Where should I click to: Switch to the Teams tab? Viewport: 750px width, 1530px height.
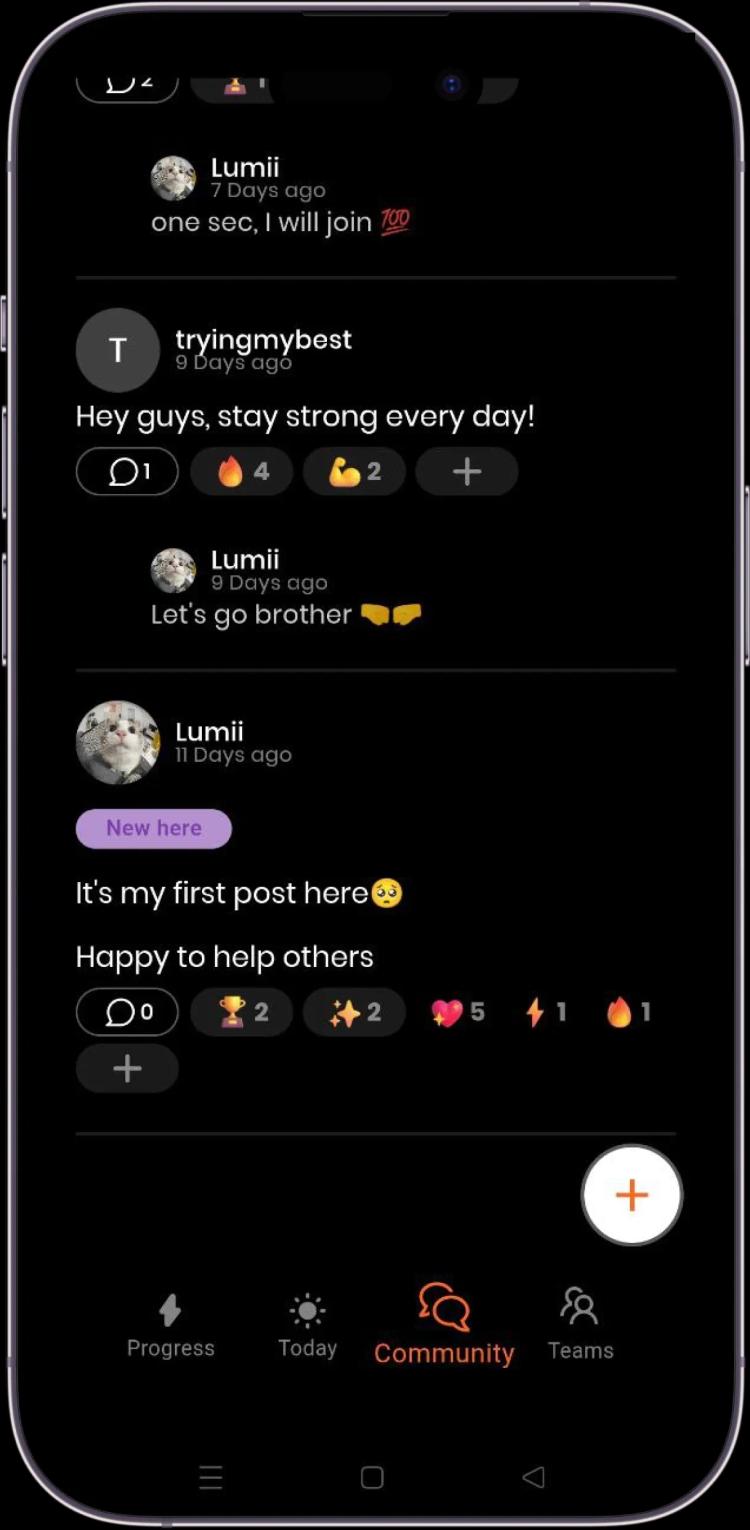coord(580,1325)
